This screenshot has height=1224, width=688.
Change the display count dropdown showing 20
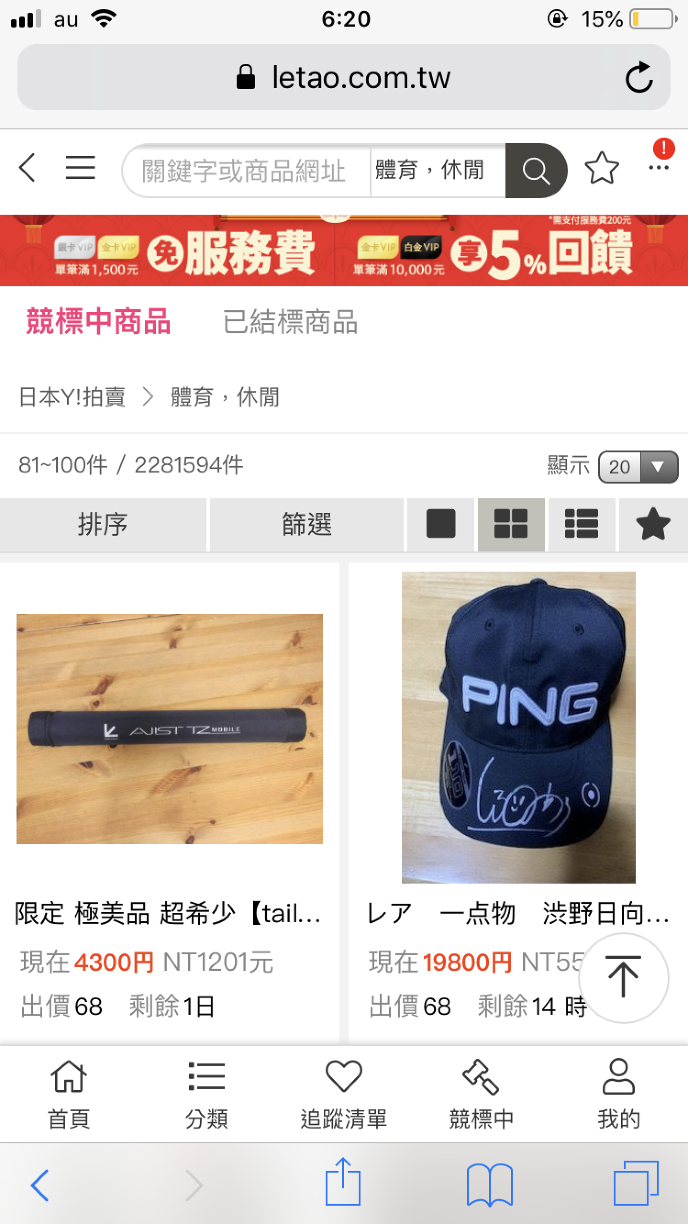[637, 466]
